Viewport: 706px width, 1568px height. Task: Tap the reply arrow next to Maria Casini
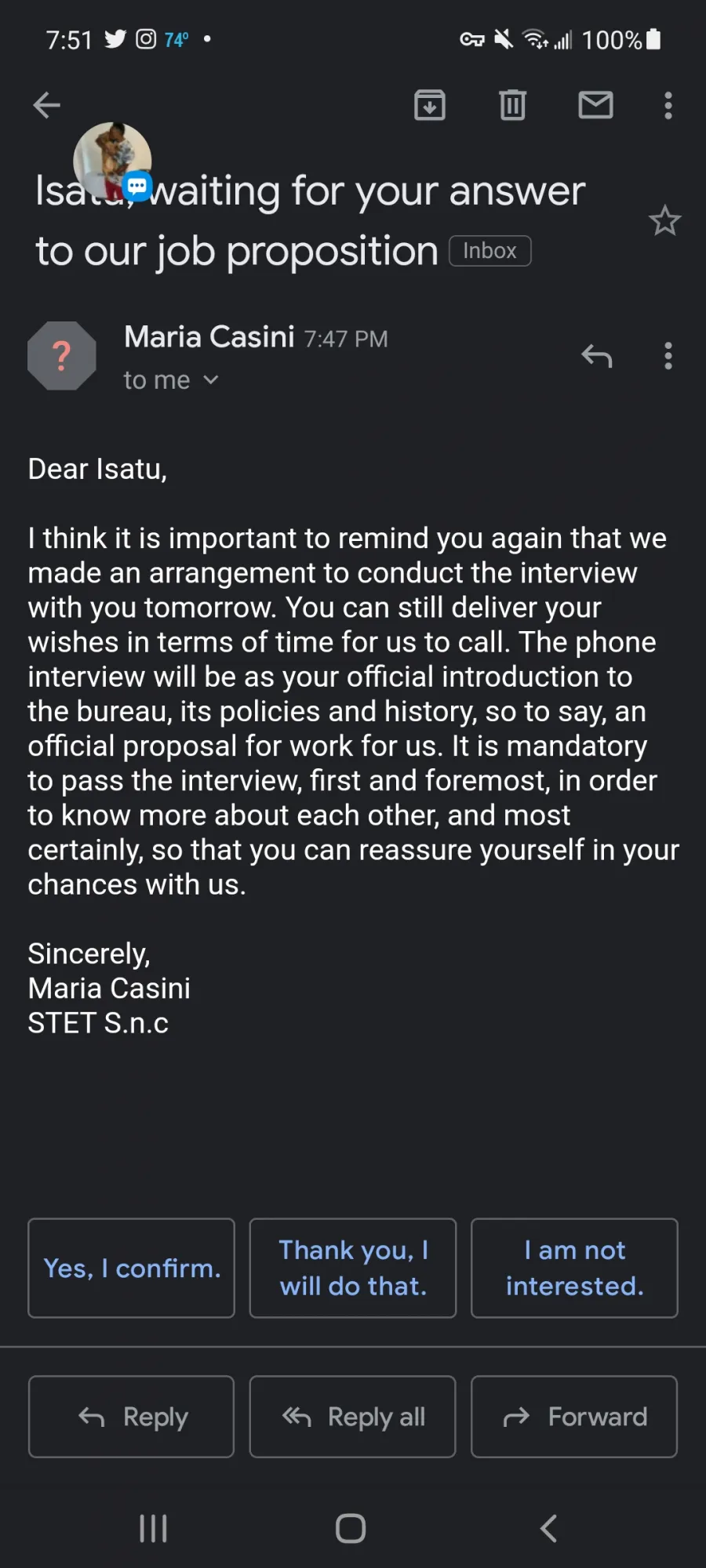pyautogui.click(x=597, y=356)
